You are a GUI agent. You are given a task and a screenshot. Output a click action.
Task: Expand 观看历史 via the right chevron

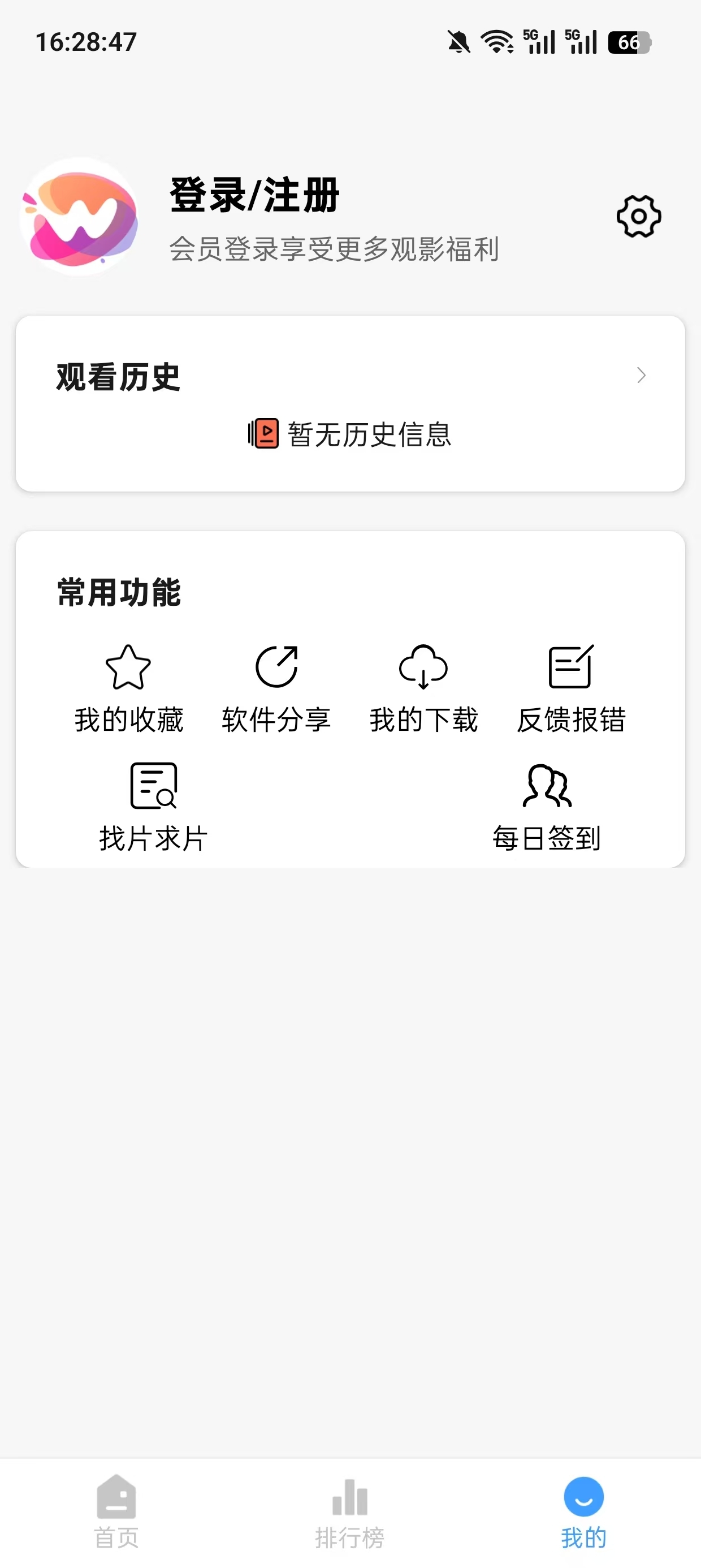click(642, 376)
